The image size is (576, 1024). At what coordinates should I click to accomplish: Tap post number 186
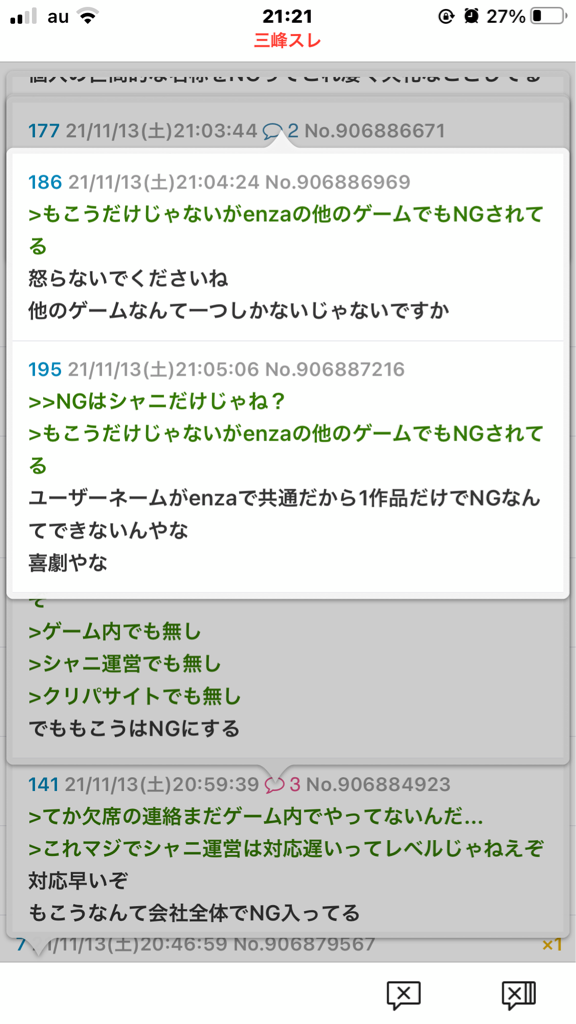[44, 182]
